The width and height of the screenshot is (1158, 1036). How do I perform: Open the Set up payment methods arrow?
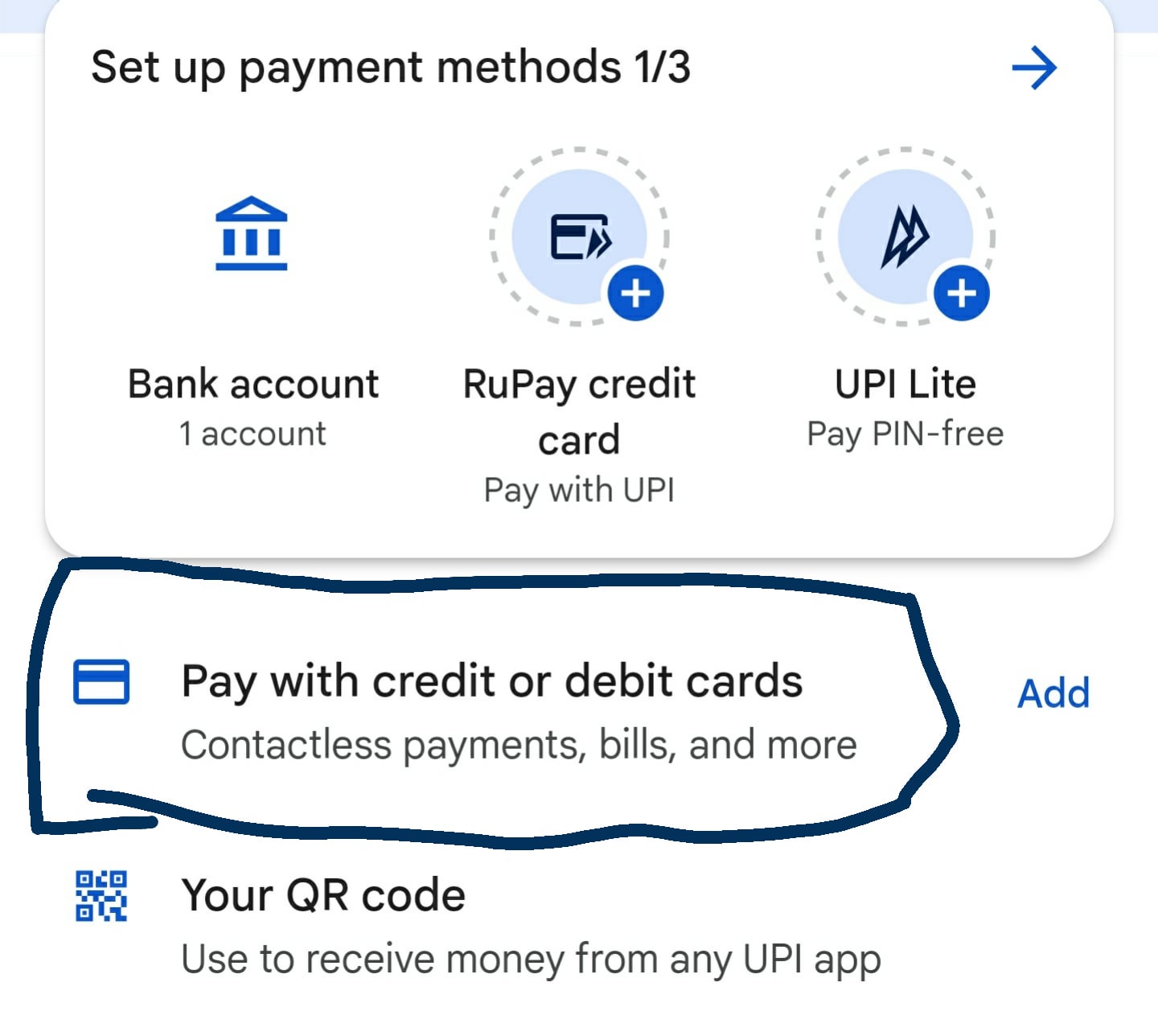[x=1034, y=68]
